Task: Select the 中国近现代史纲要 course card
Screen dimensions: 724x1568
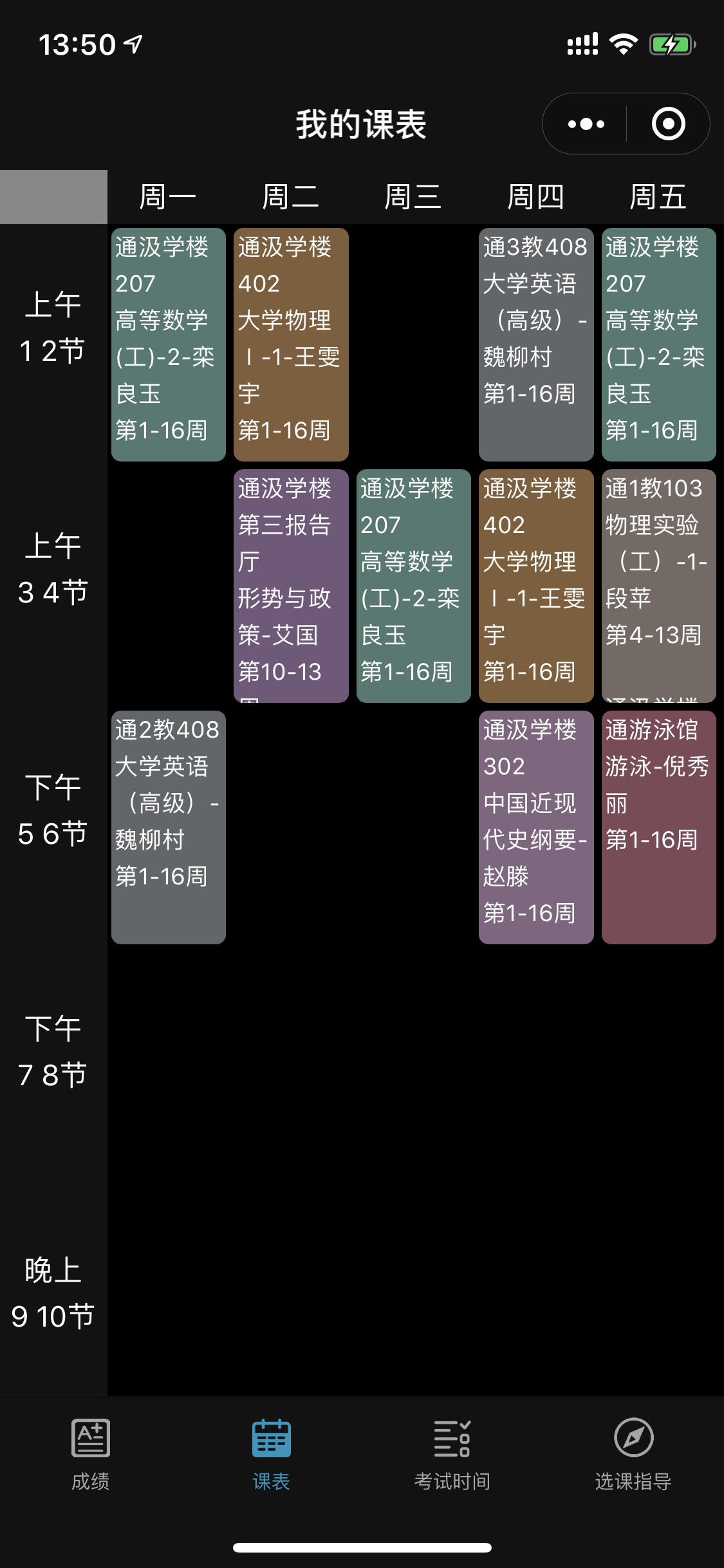Action: (x=536, y=827)
